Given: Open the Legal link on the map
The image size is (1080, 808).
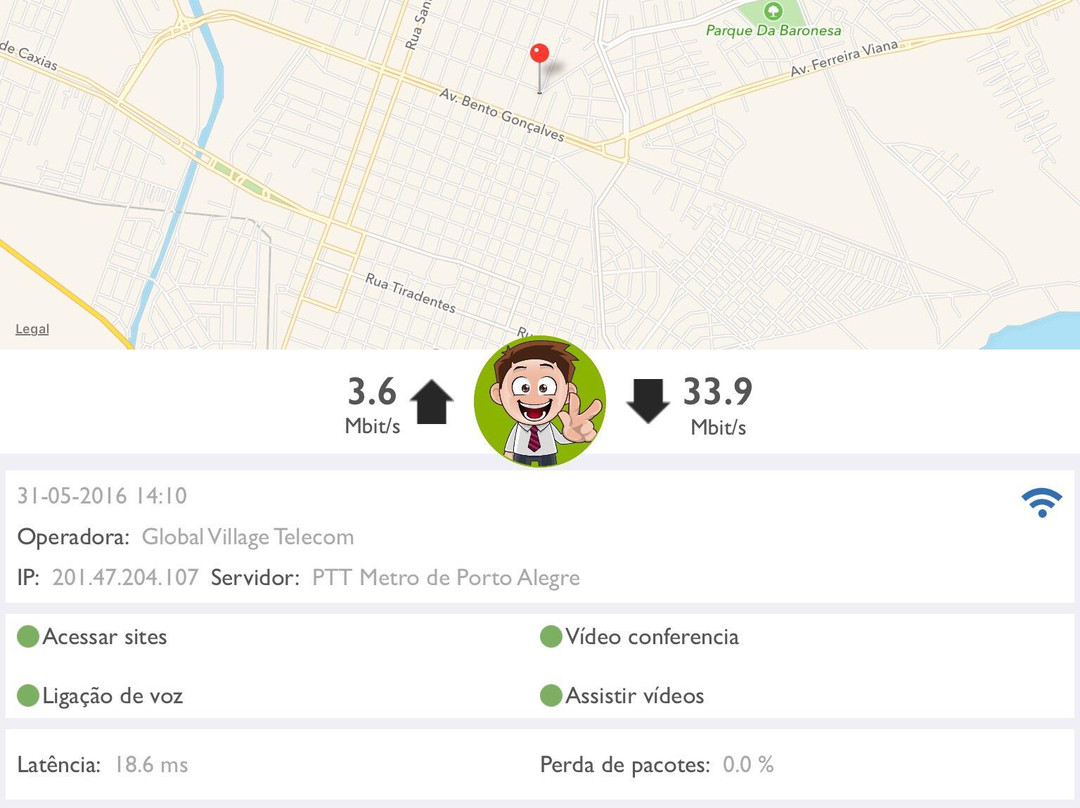Looking at the screenshot, I should [32, 329].
